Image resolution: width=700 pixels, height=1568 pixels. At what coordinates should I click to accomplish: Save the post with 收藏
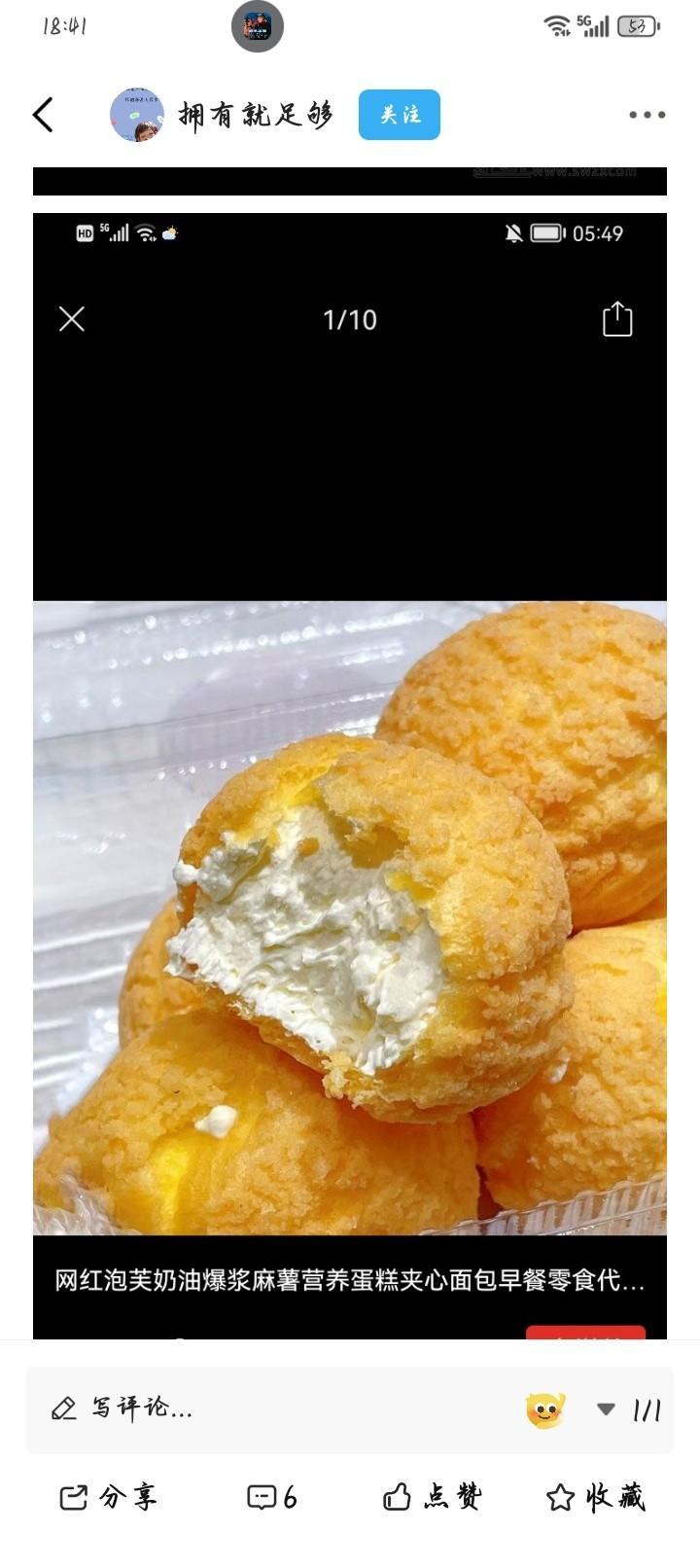[x=596, y=1497]
